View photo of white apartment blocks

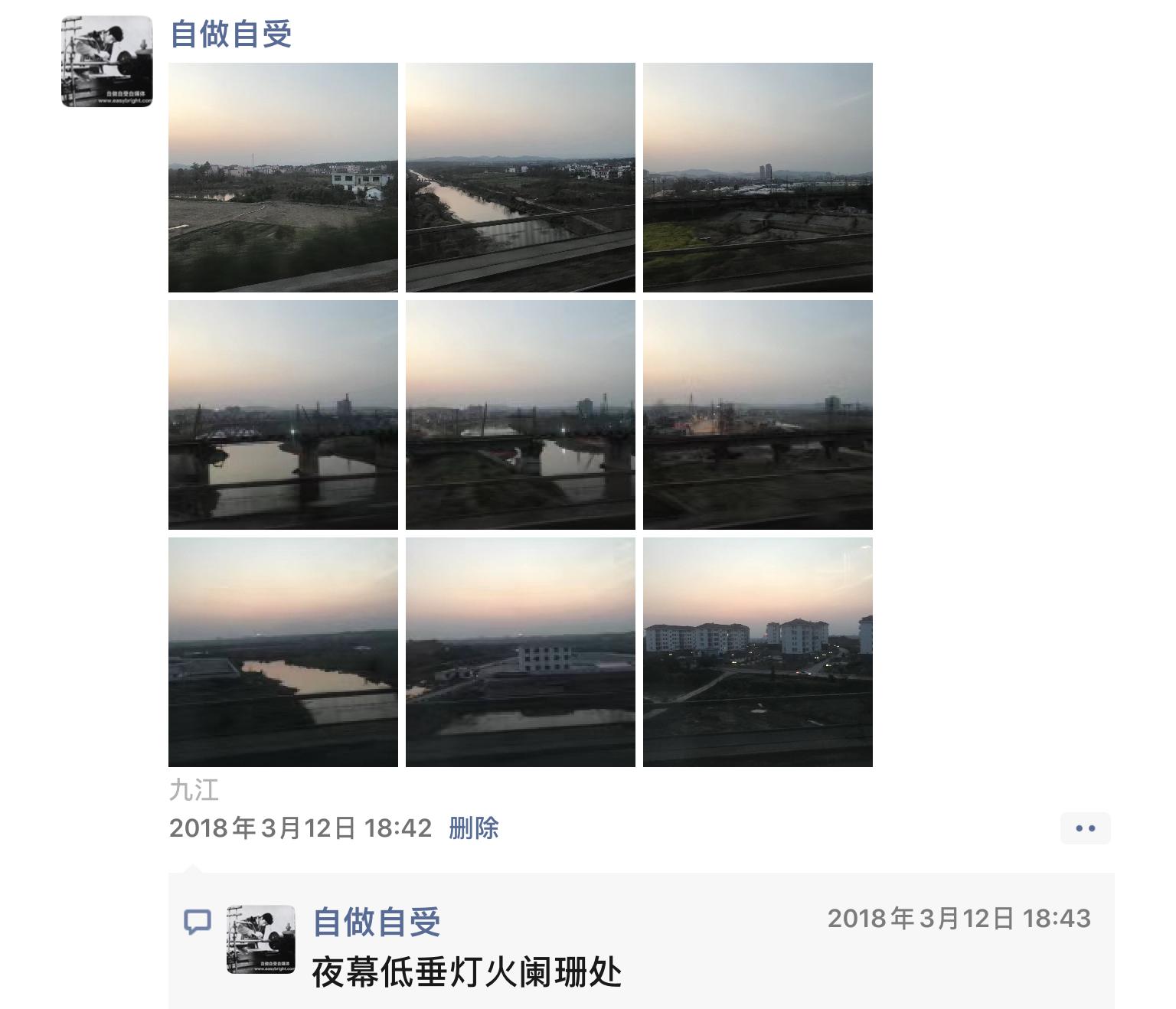click(758, 652)
